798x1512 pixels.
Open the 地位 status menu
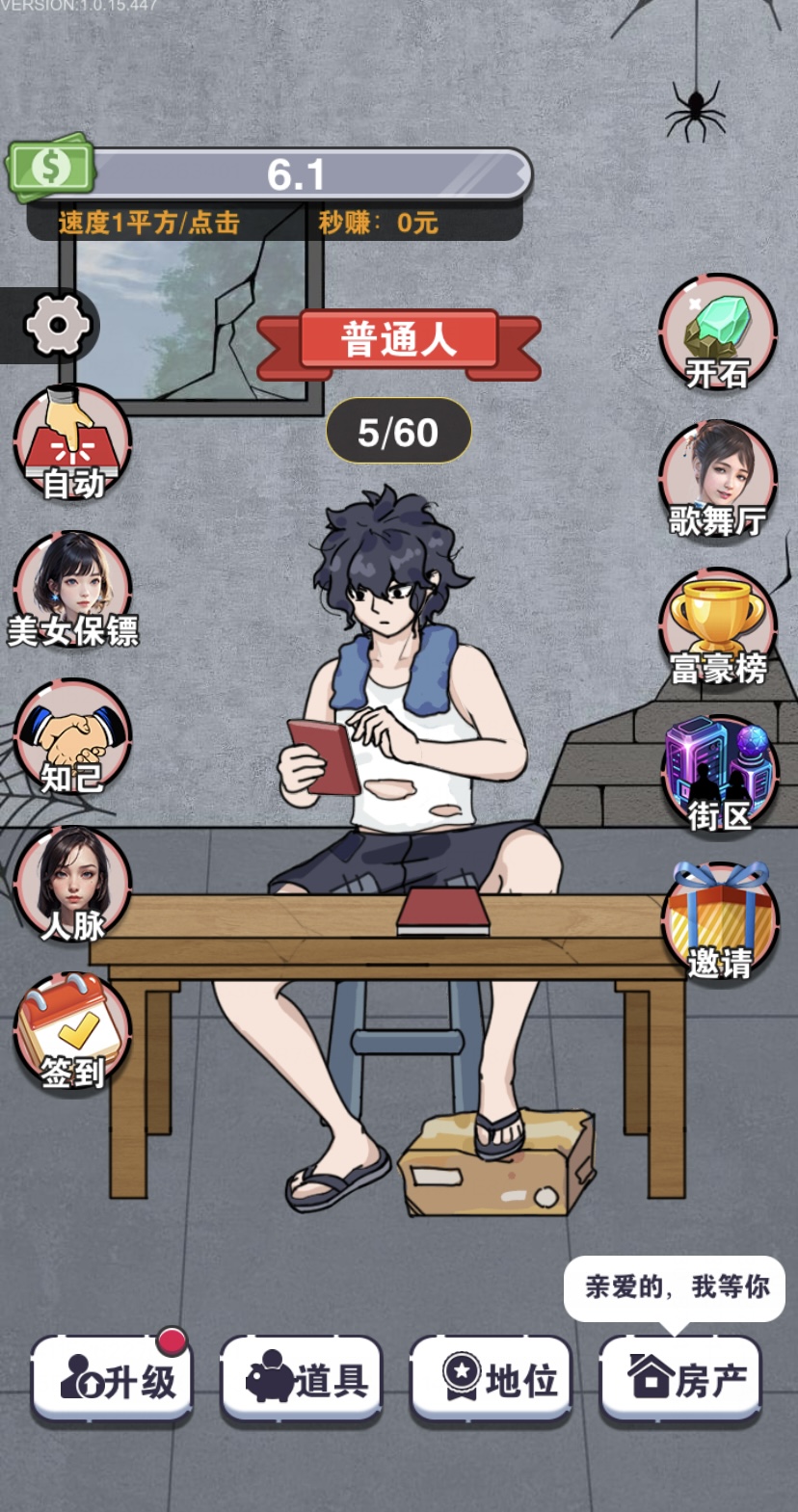tap(492, 1380)
